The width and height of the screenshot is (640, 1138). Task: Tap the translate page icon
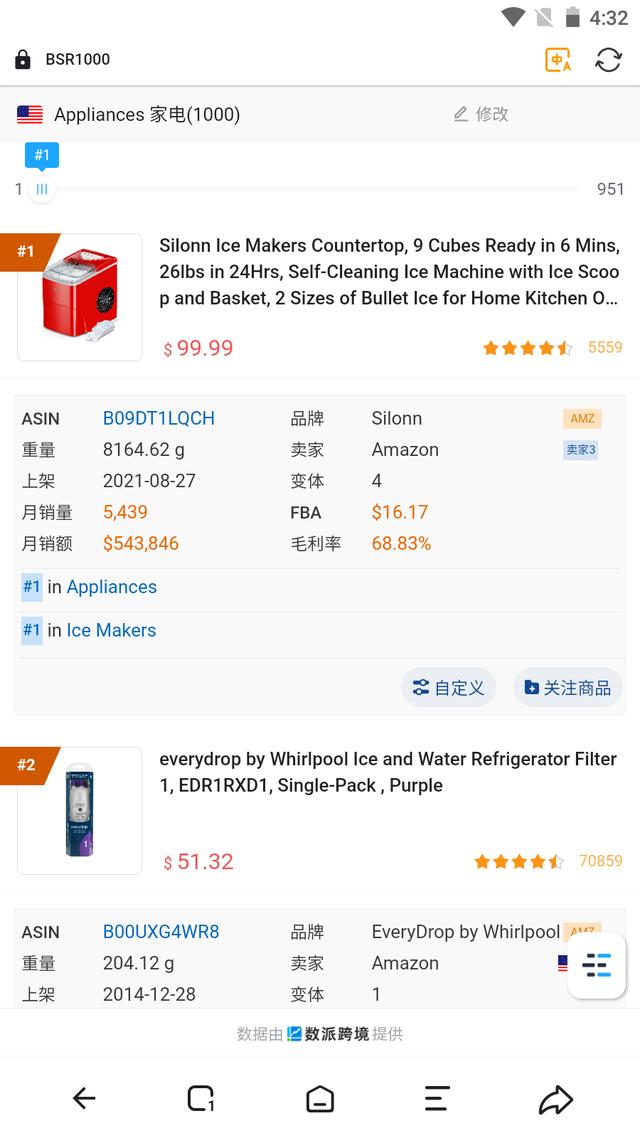558,60
